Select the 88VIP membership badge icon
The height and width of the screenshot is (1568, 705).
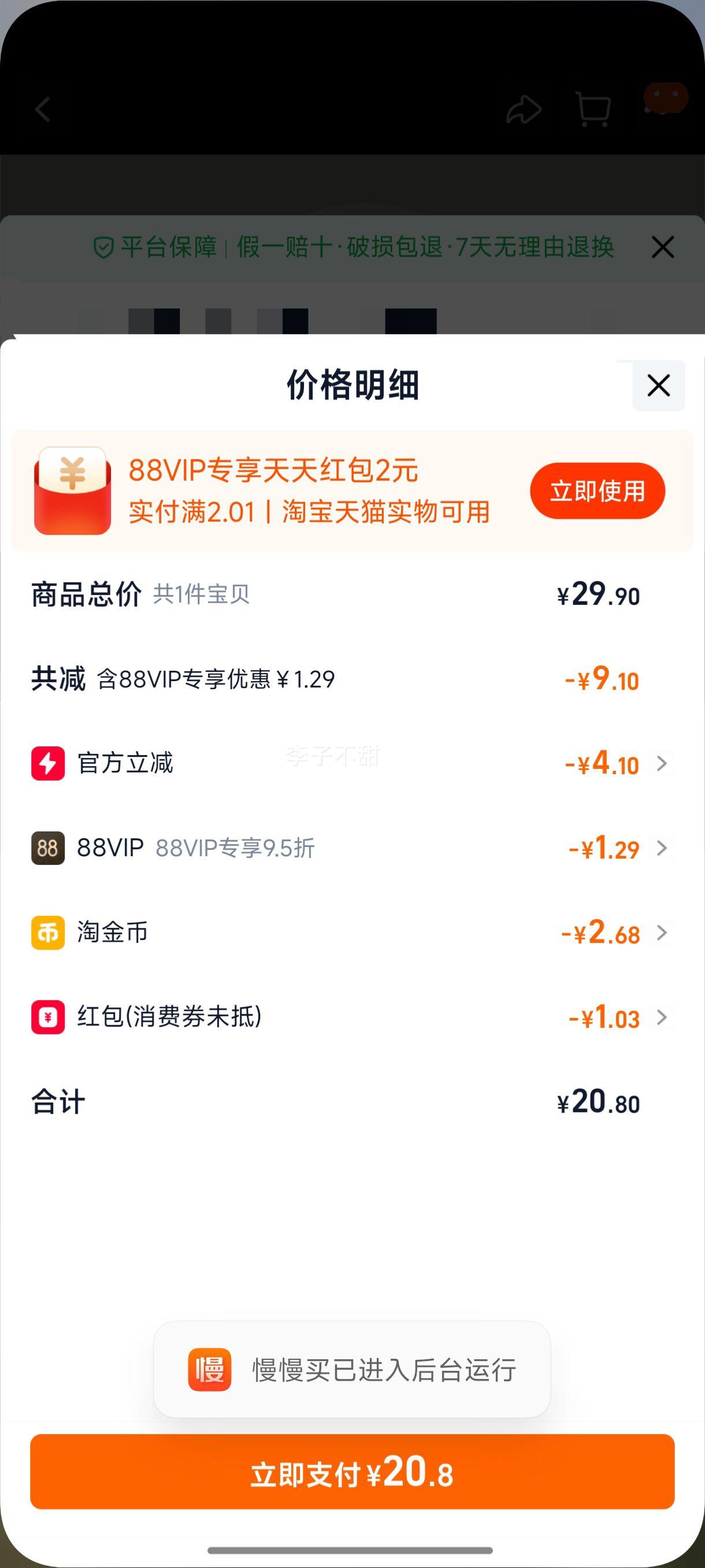click(x=48, y=848)
